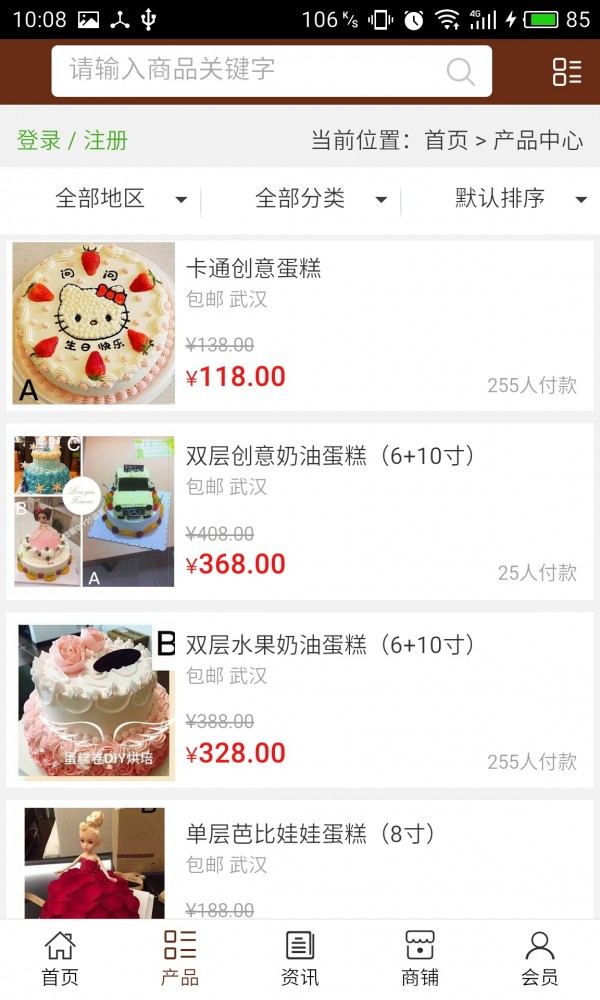
Task: Go to 首页 in the breadcrumb
Action: (x=446, y=140)
